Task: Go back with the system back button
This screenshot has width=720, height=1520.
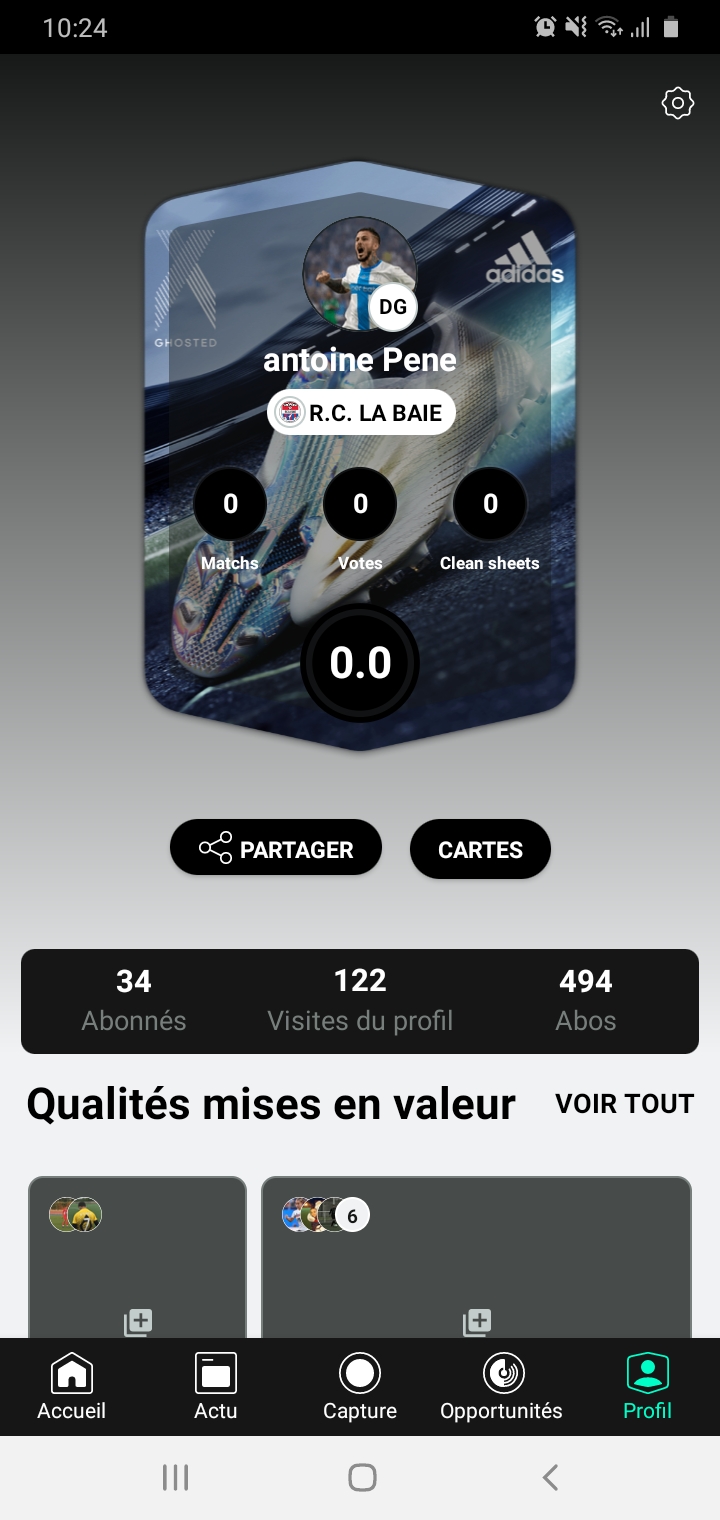Action: click(549, 1477)
